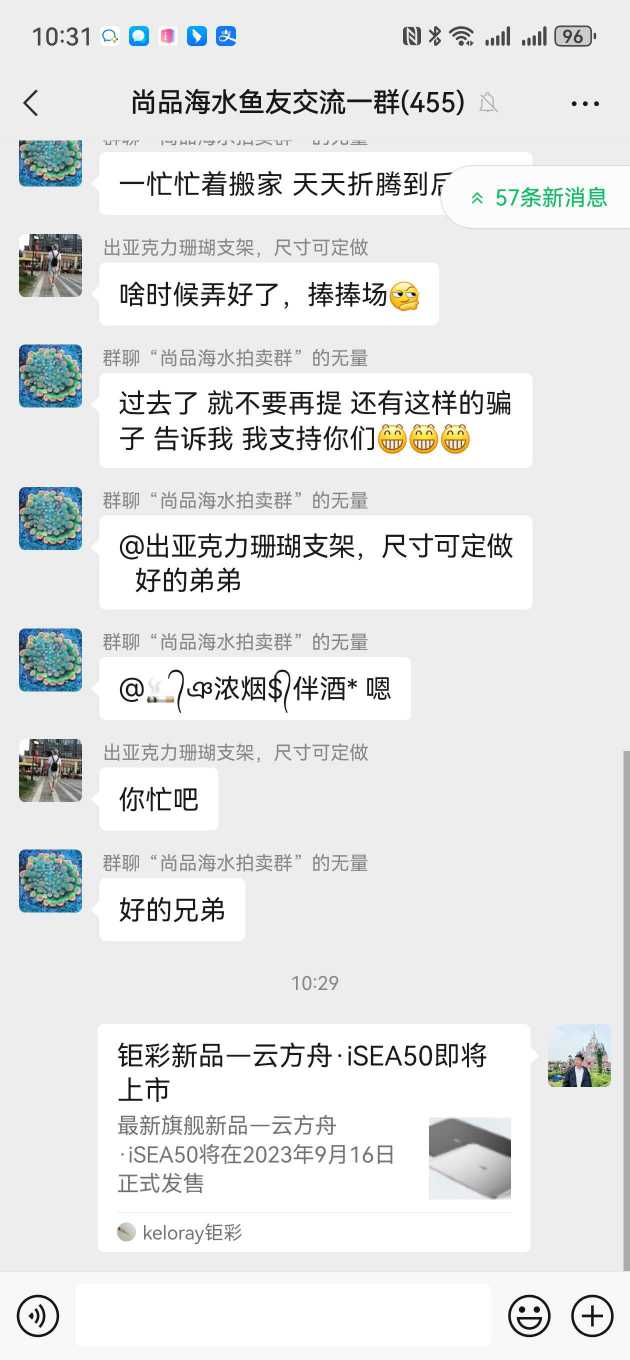This screenshot has width=630, height=1360.
Task: Open the chat's three-dot menu
Action: click(x=584, y=103)
